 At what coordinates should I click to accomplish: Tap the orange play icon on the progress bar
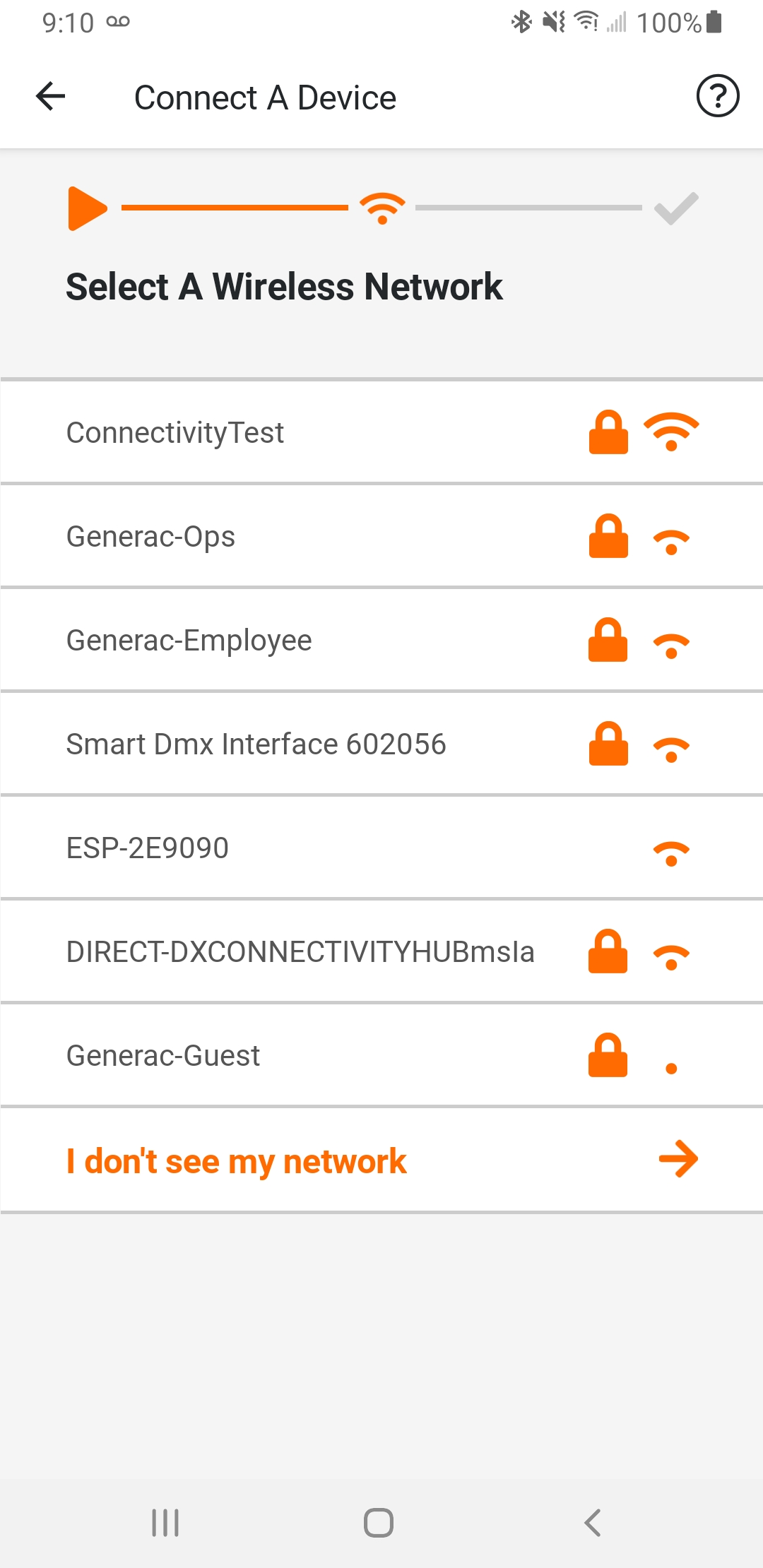pos(88,208)
